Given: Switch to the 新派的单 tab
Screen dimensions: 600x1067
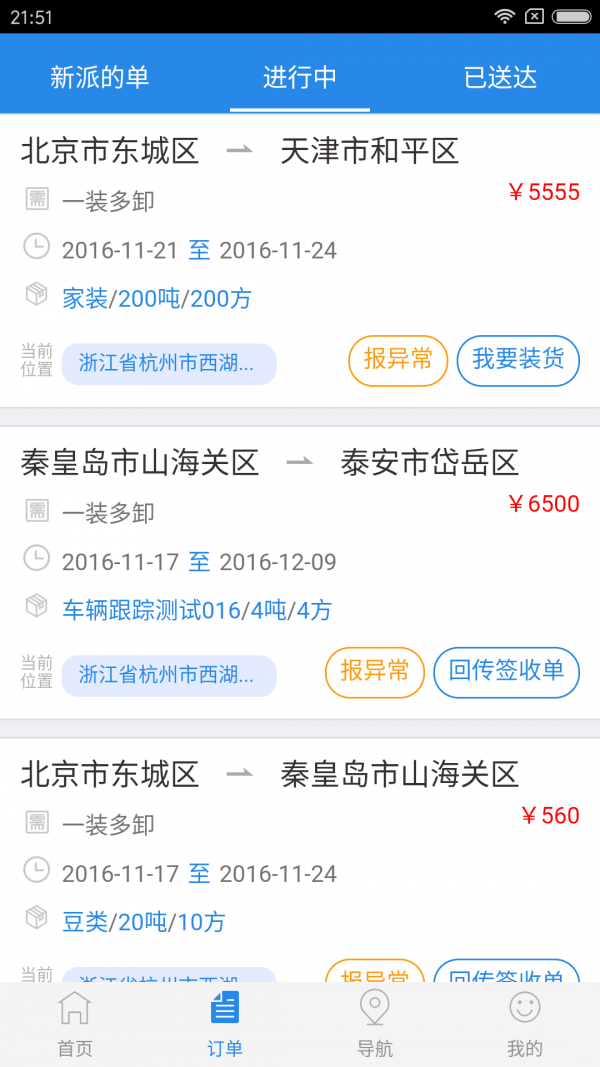Looking at the screenshot, I should coord(99,78).
